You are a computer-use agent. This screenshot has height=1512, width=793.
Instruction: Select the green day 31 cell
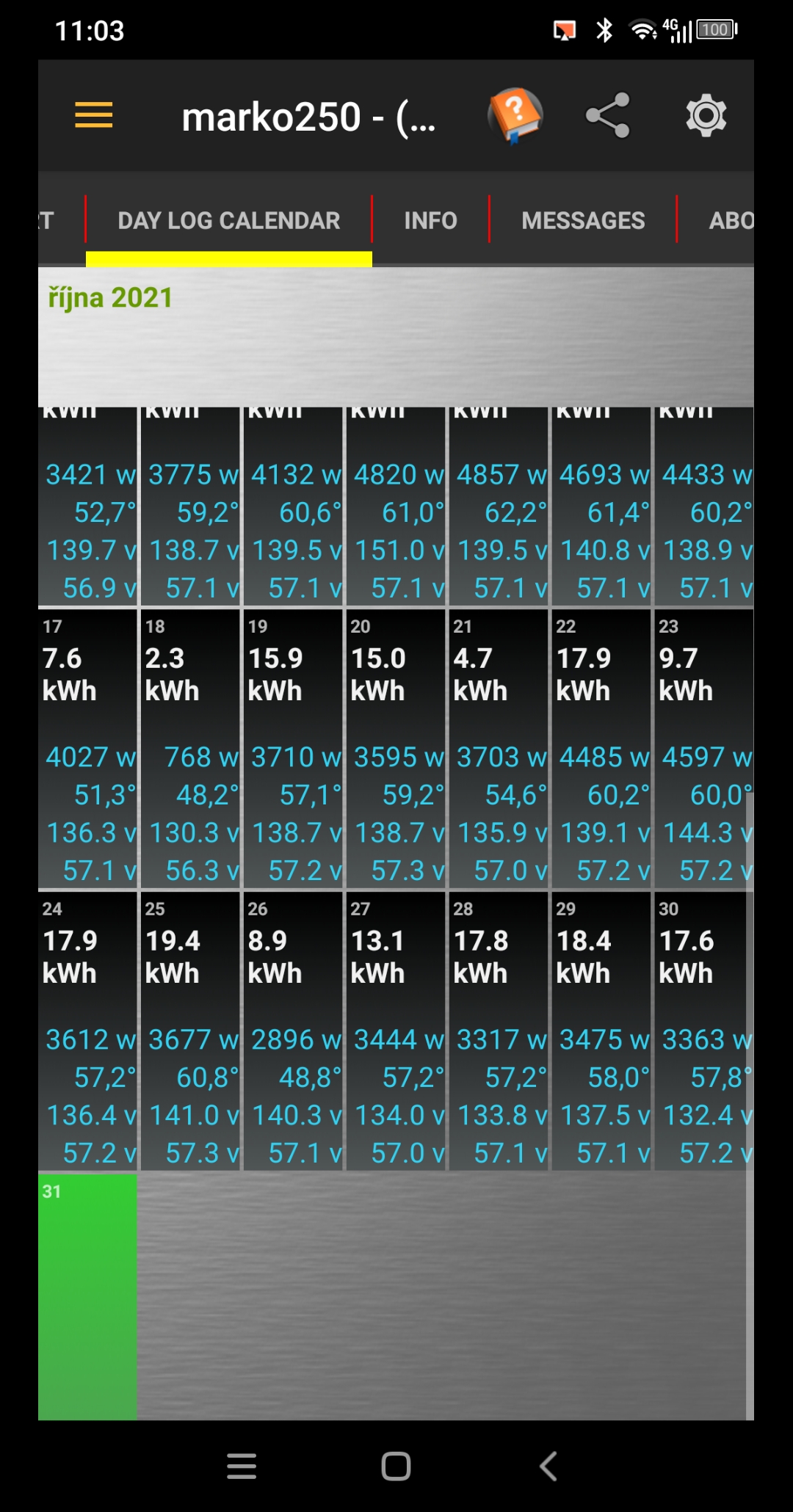pos(88,1297)
